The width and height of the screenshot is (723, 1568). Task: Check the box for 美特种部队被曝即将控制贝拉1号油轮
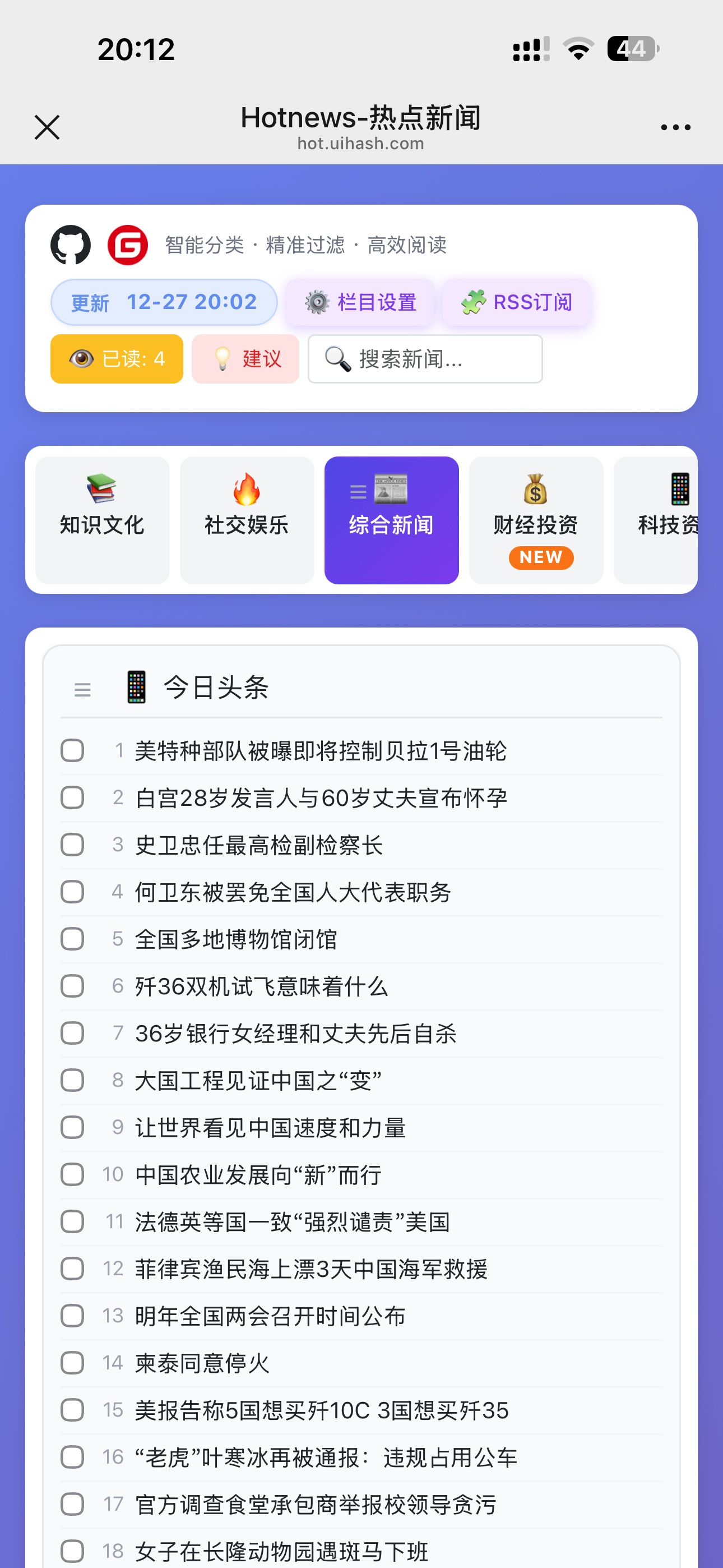(72, 750)
